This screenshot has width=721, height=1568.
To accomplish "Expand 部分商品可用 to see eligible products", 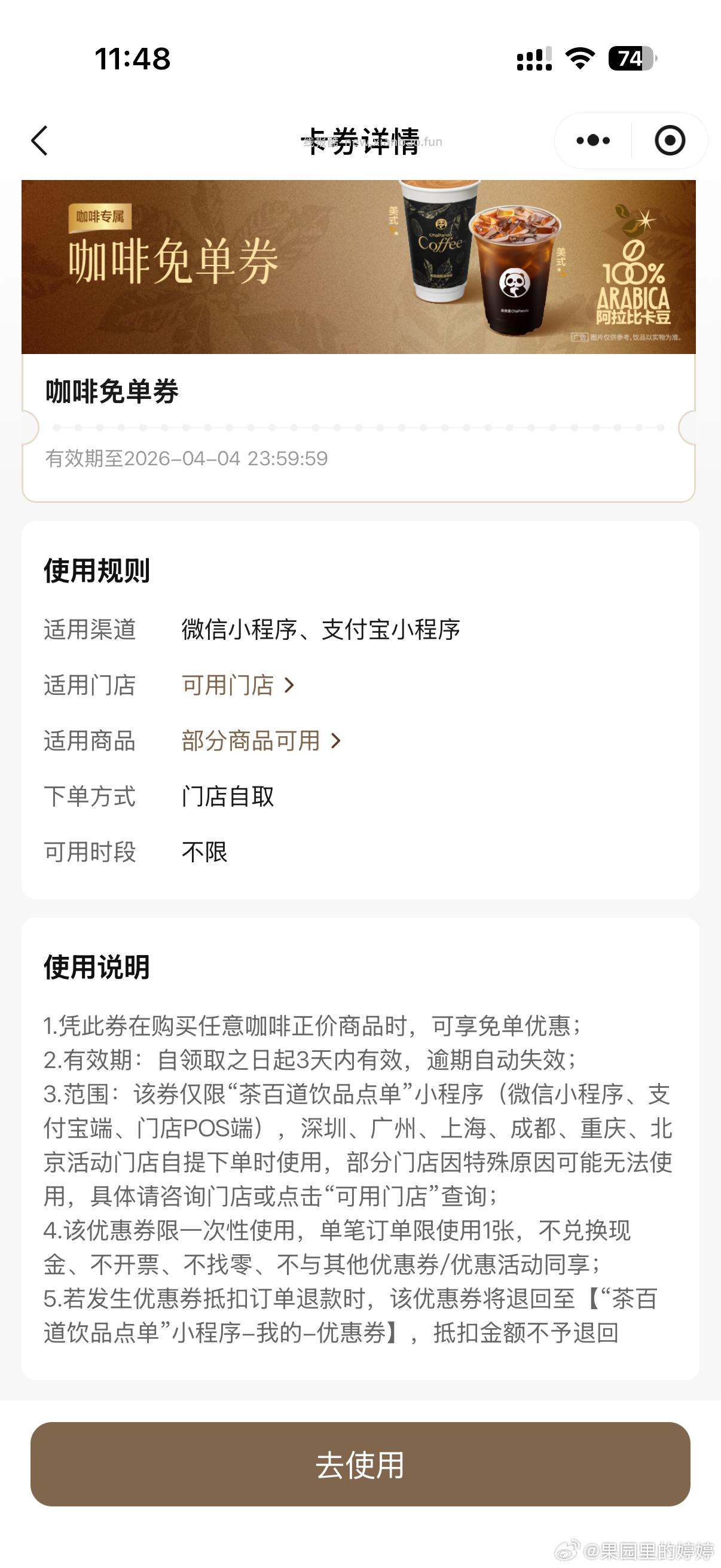I will click(x=252, y=742).
